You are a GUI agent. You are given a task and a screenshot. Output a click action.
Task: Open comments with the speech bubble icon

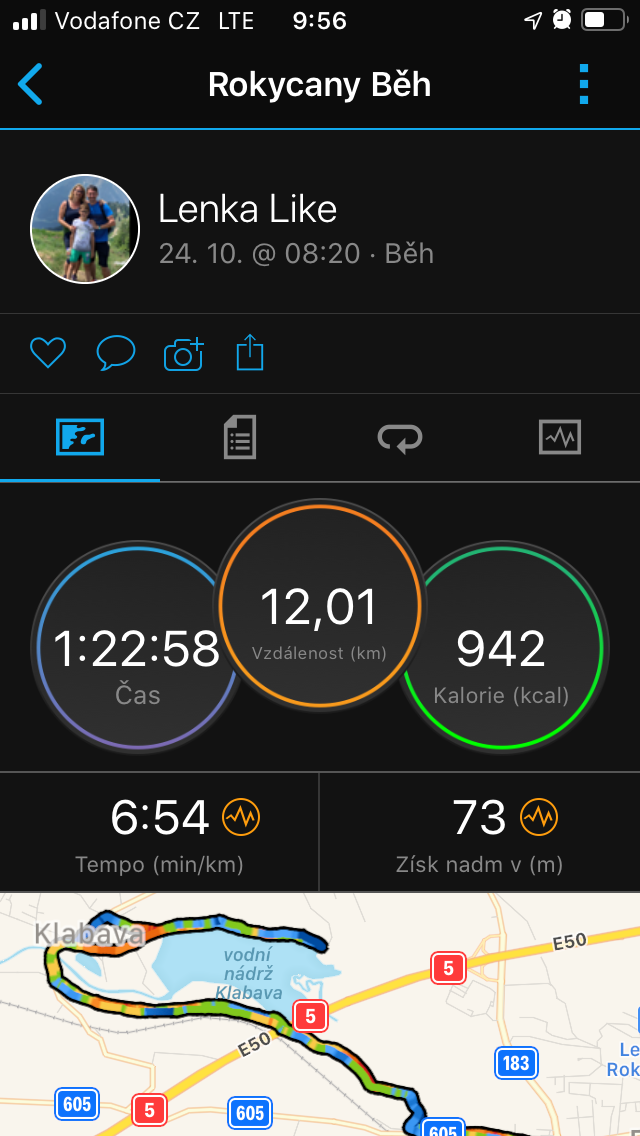point(116,354)
